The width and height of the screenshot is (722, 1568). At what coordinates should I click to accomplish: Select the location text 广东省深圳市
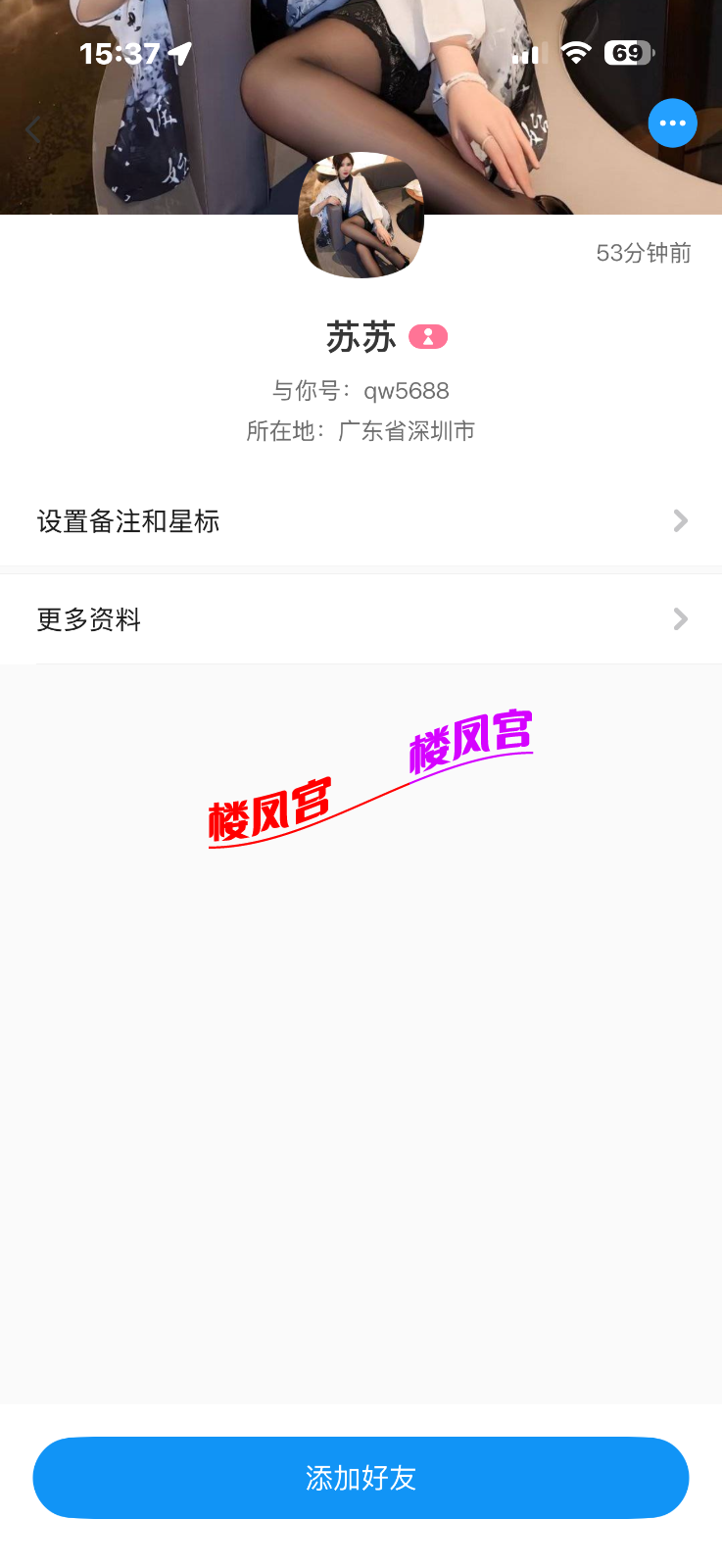(x=406, y=430)
